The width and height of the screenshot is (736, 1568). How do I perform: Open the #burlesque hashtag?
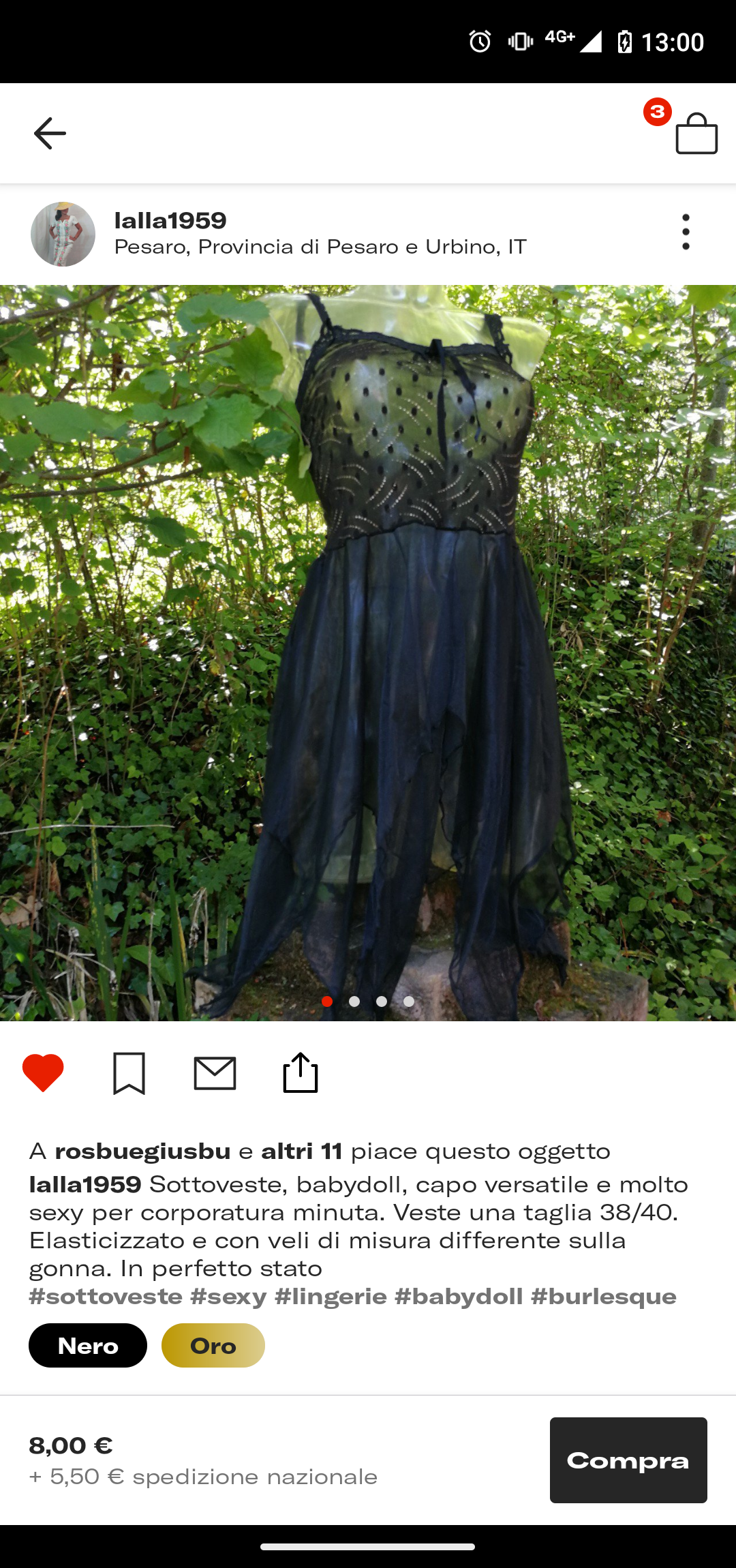603,1297
